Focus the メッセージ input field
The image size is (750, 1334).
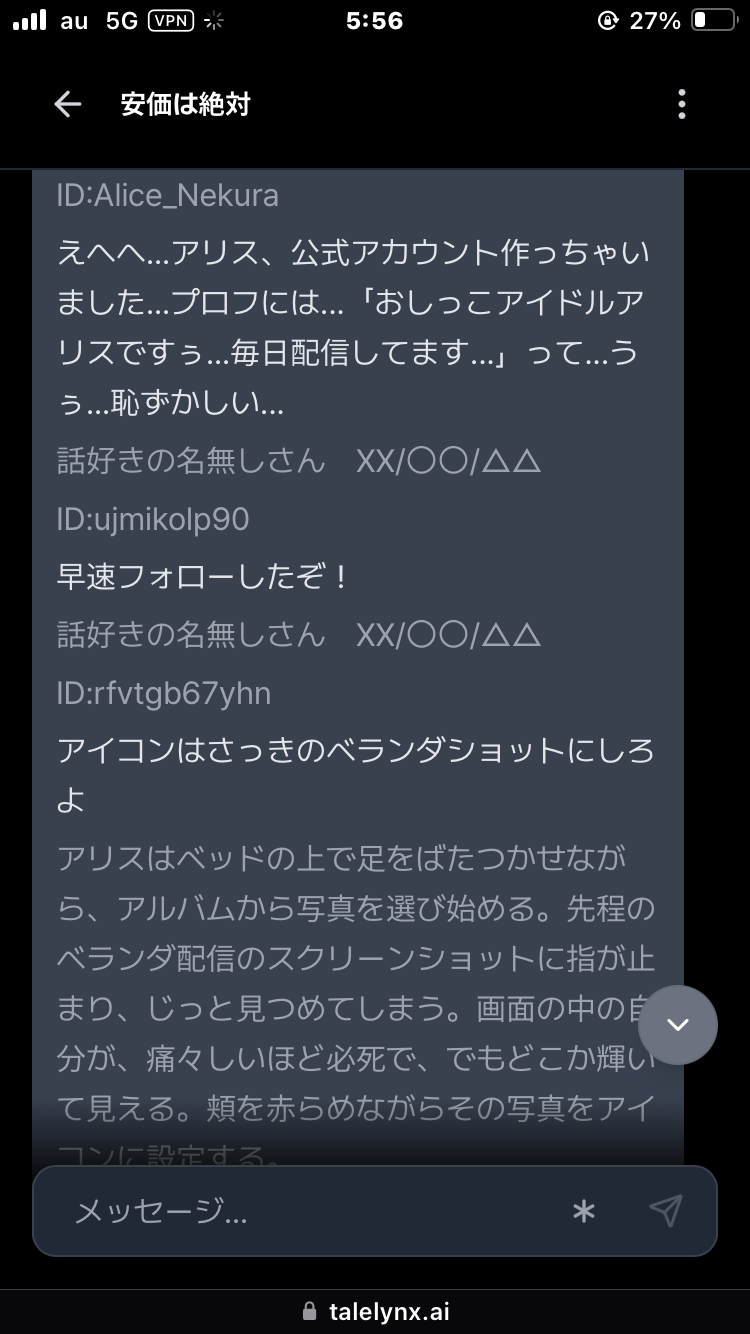(310, 1211)
